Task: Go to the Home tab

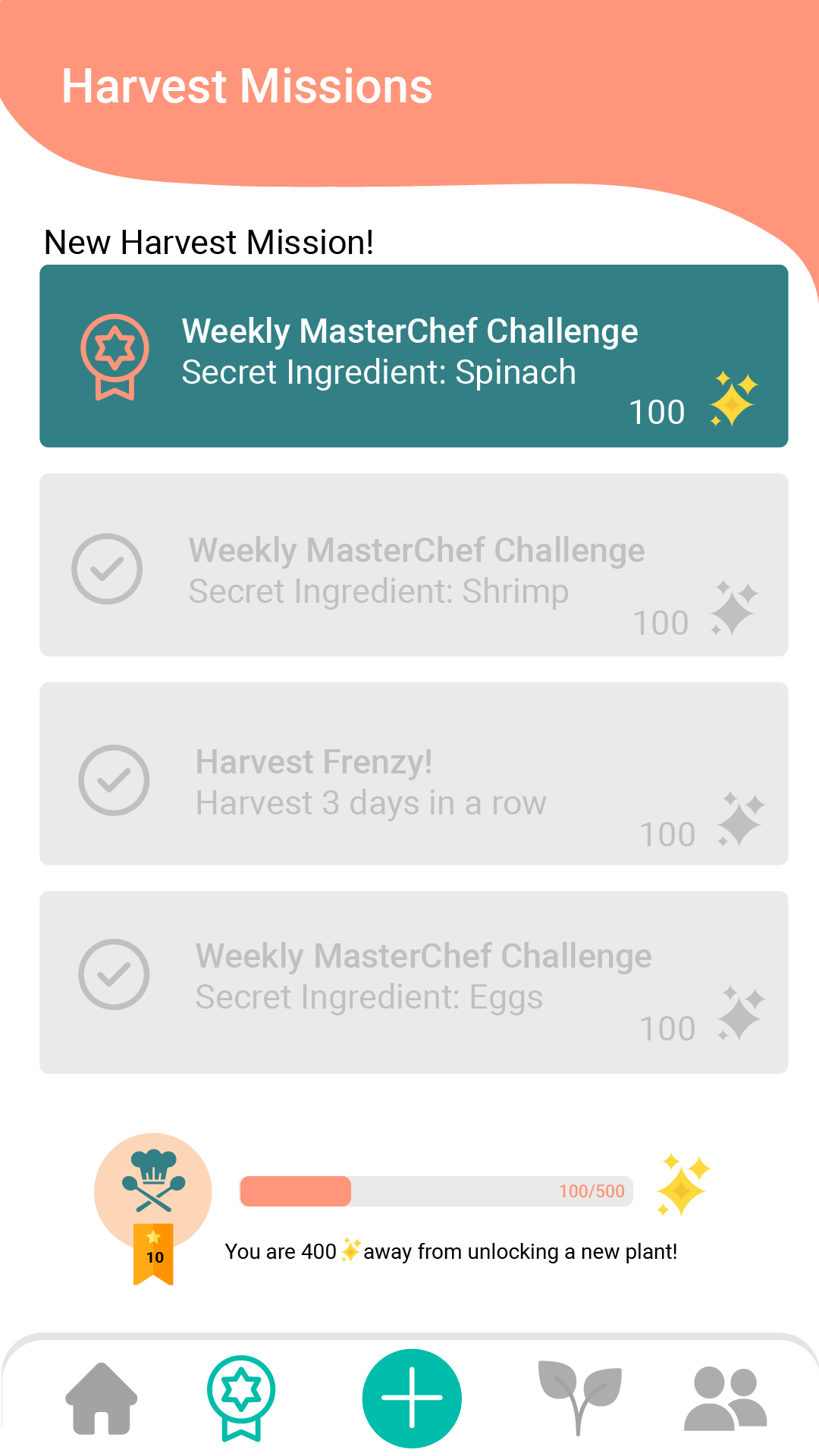Action: pyautogui.click(x=102, y=1398)
